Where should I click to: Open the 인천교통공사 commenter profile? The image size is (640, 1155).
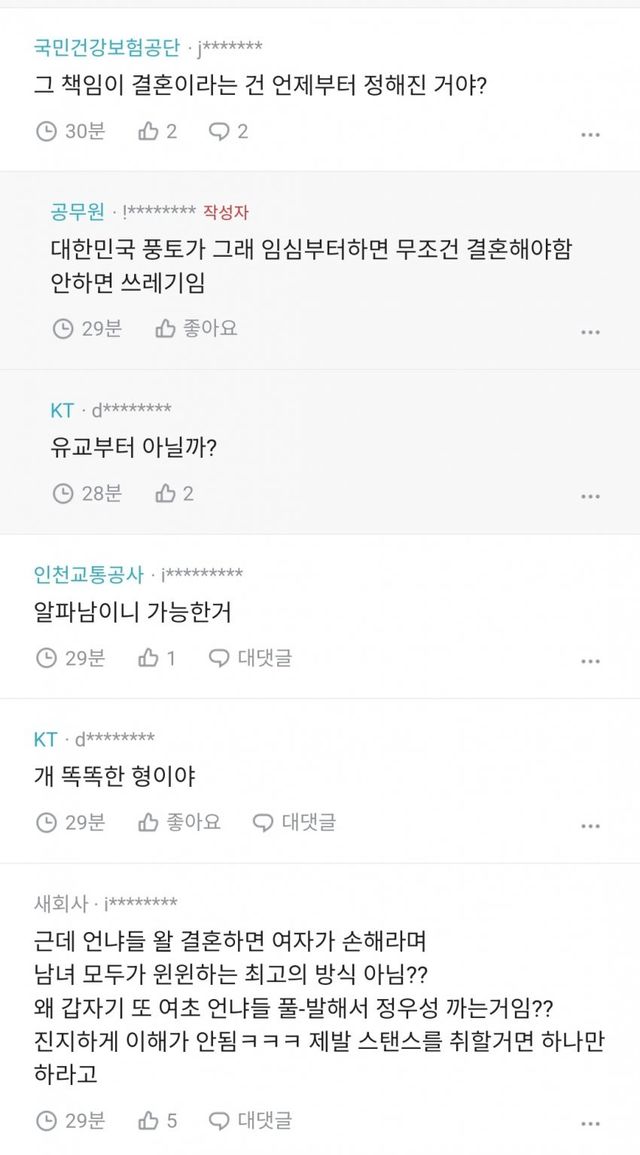click(88, 574)
